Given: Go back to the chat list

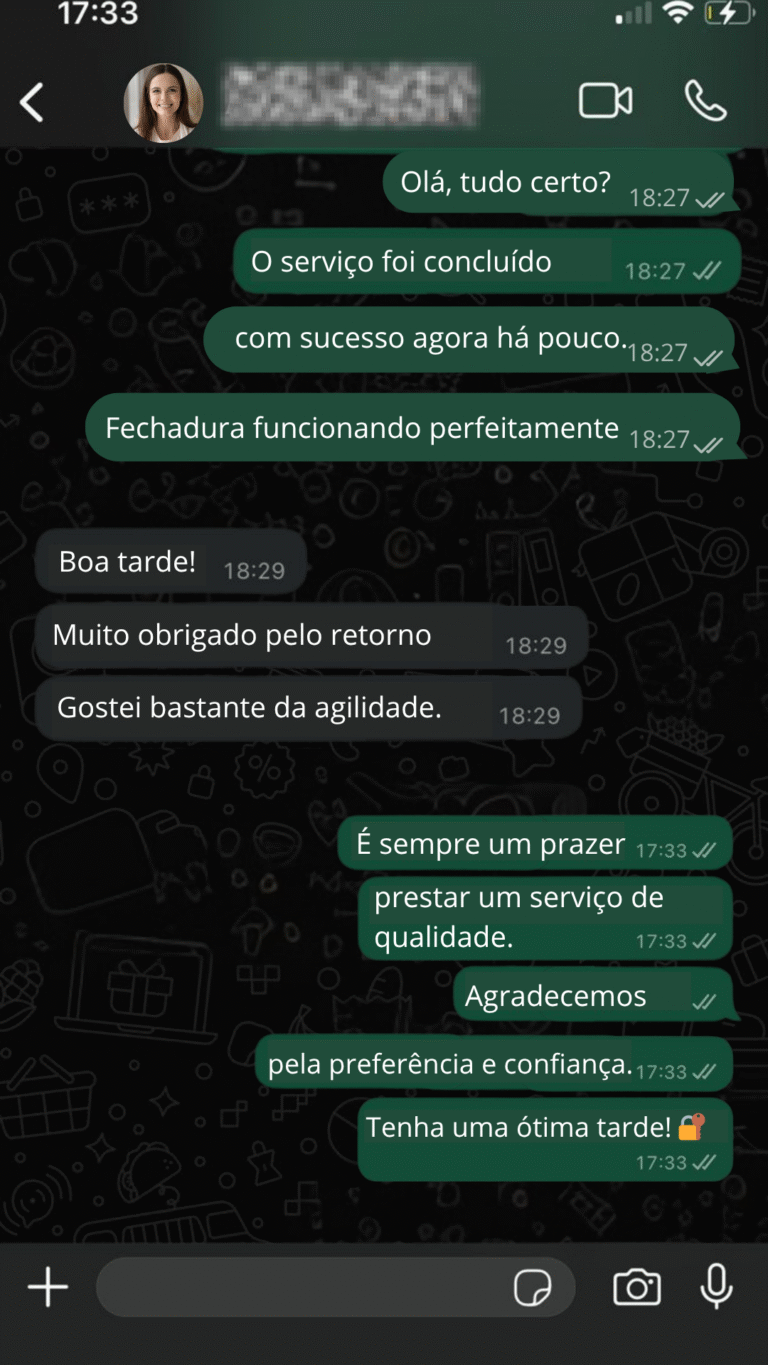Looking at the screenshot, I should tap(32, 102).
